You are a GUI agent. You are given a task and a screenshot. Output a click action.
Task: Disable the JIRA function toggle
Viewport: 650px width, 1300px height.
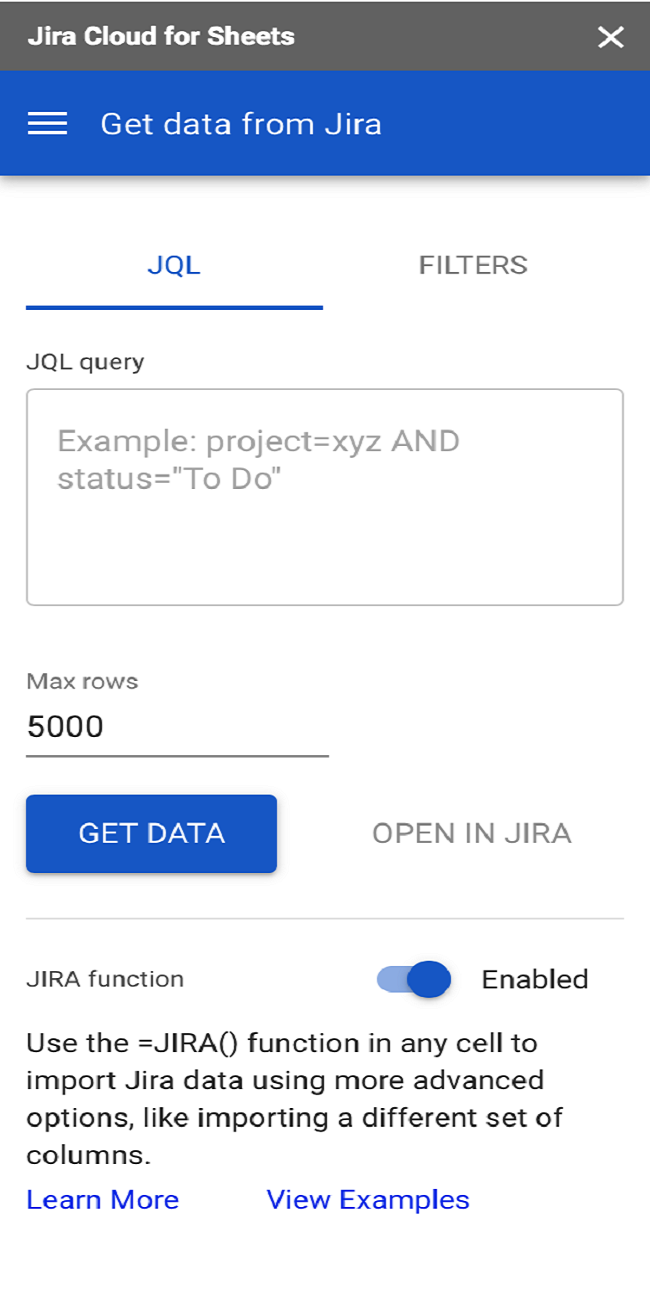click(x=414, y=979)
